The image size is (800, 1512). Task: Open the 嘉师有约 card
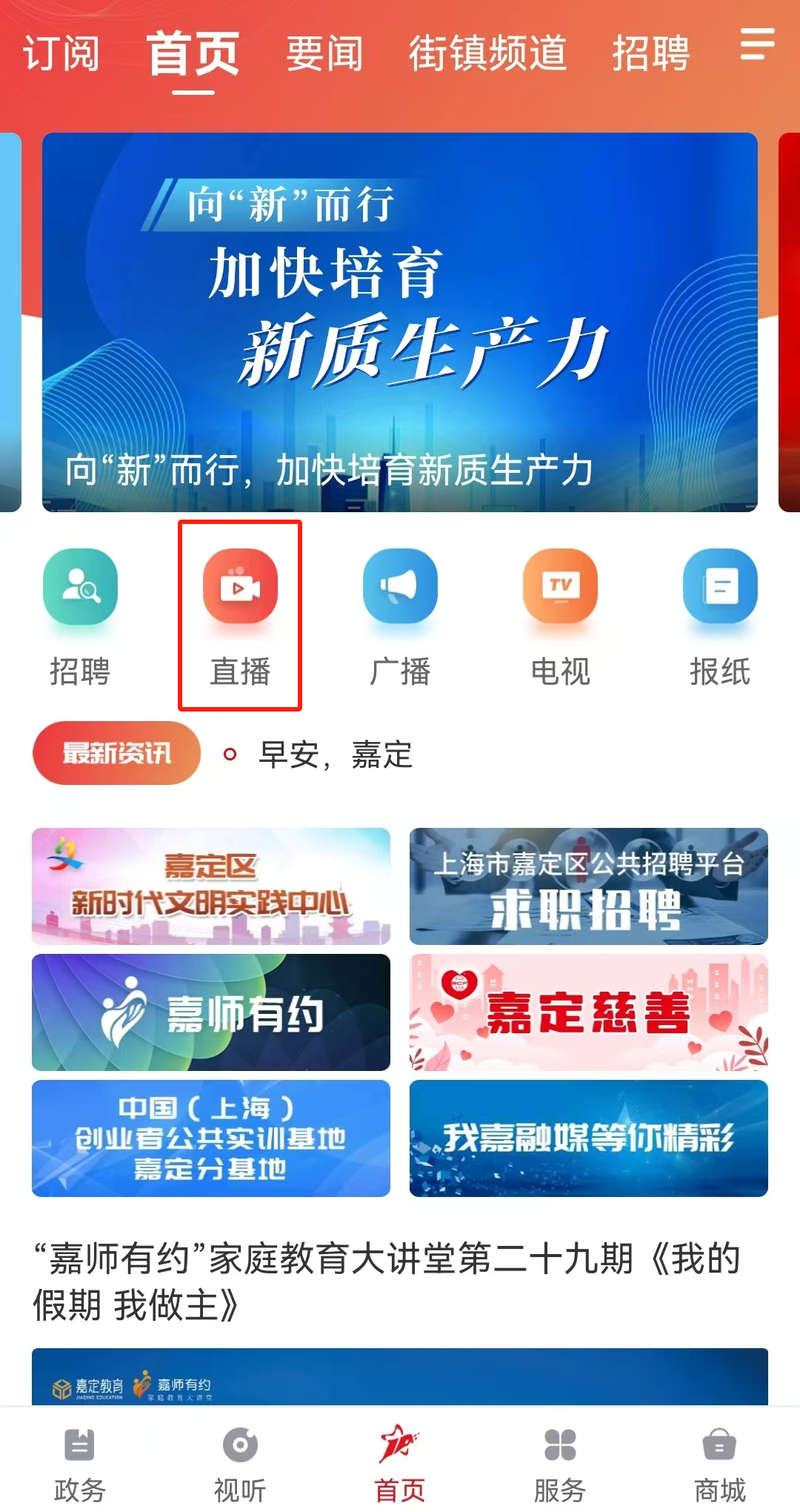pyautogui.click(x=211, y=1012)
